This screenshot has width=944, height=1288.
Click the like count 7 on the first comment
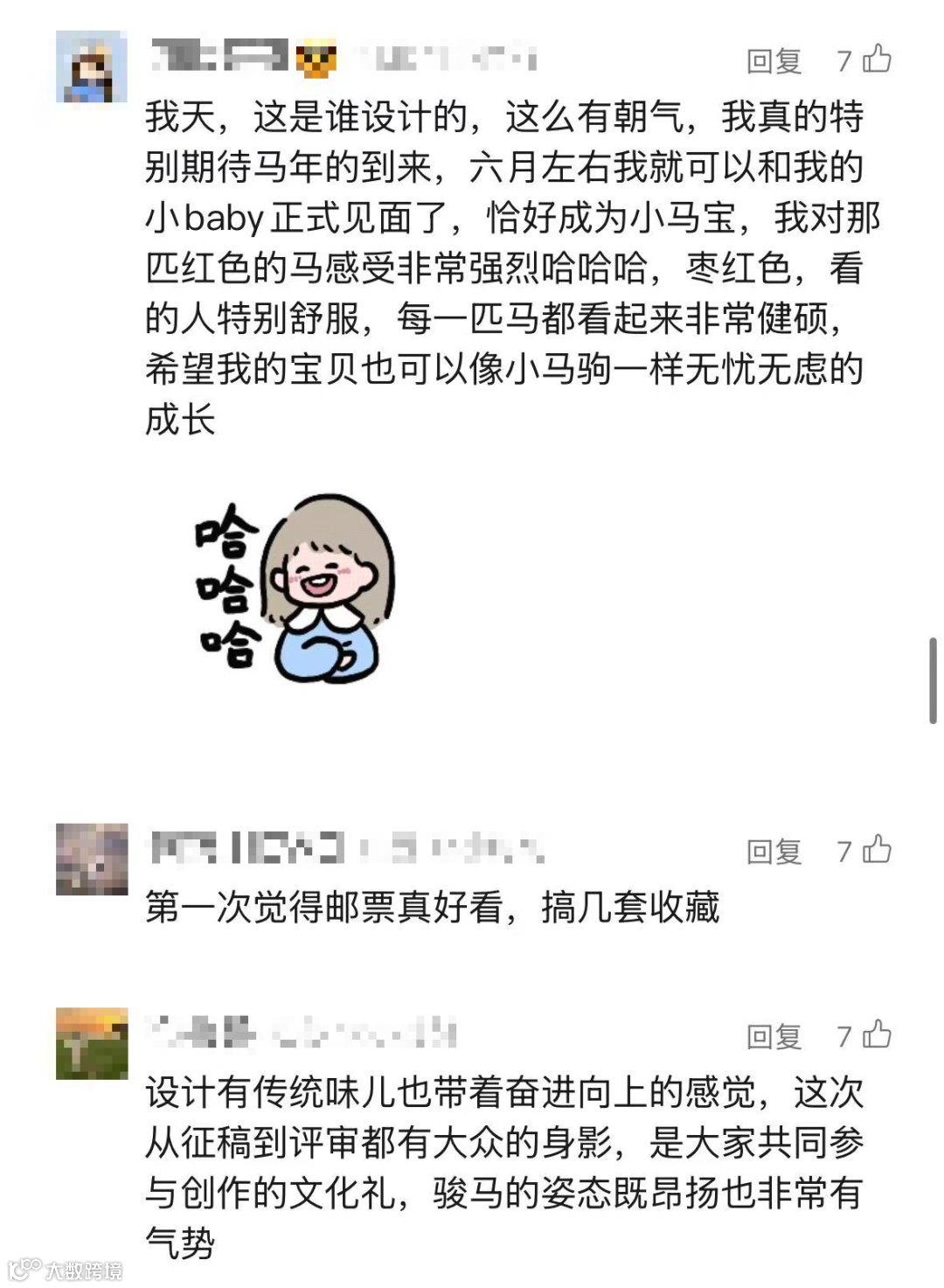[x=842, y=63]
